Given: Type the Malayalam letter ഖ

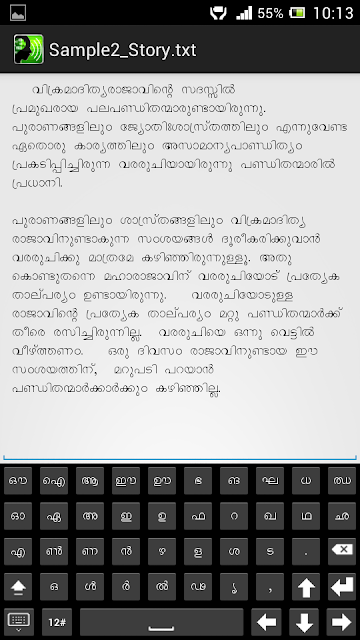Looking at the screenshot, I should coord(270,516).
